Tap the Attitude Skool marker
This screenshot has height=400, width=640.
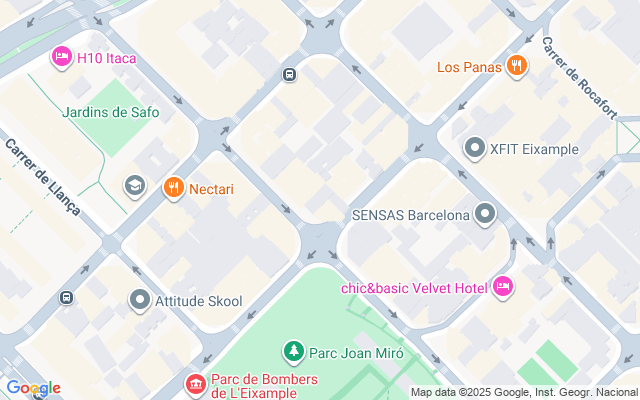pos(140,300)
